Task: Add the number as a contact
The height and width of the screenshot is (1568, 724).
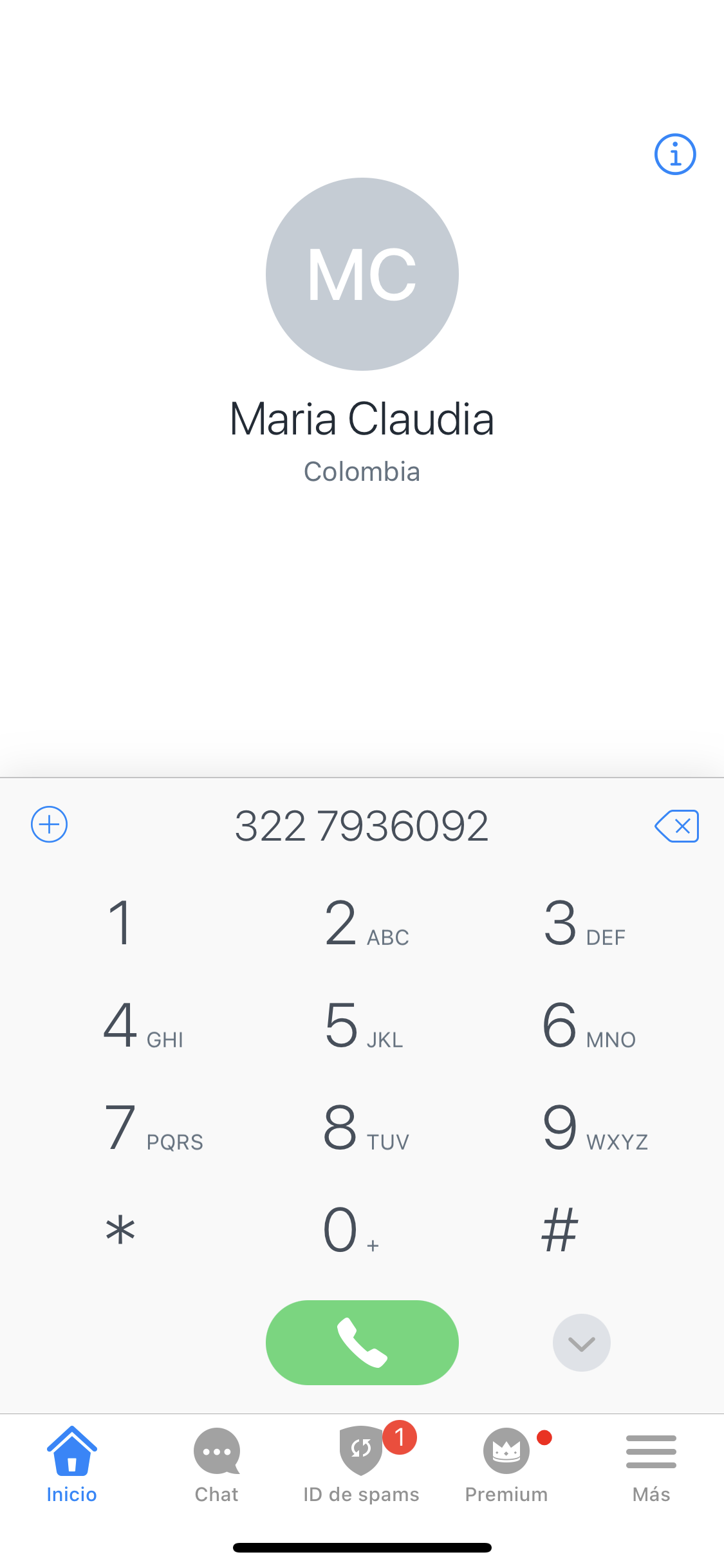Action: [50, 824]
